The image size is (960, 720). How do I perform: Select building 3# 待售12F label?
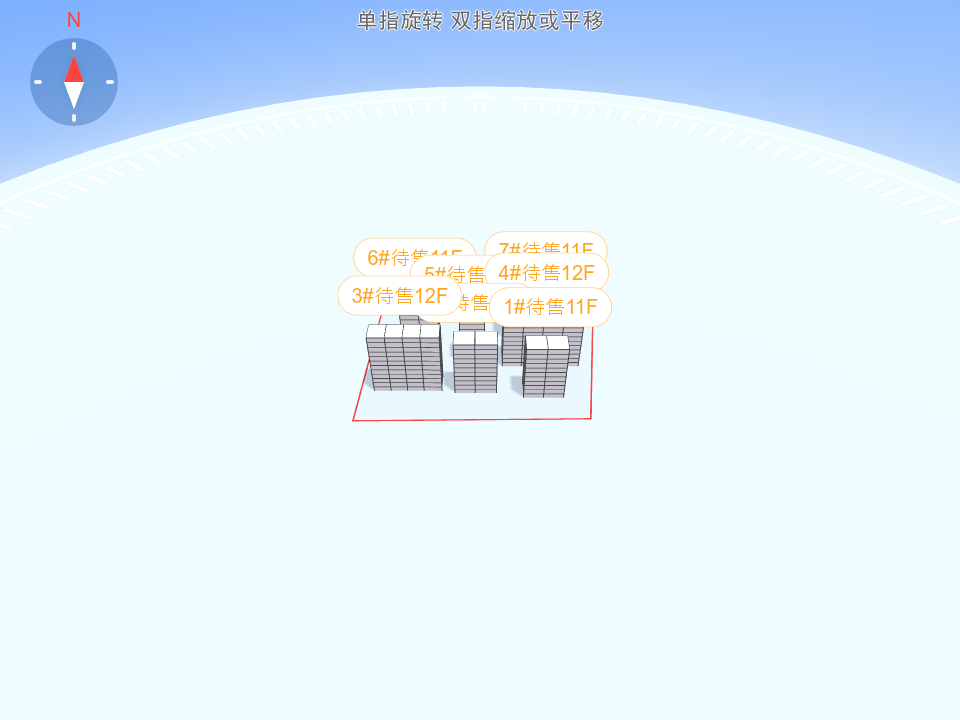click(399, 296)
